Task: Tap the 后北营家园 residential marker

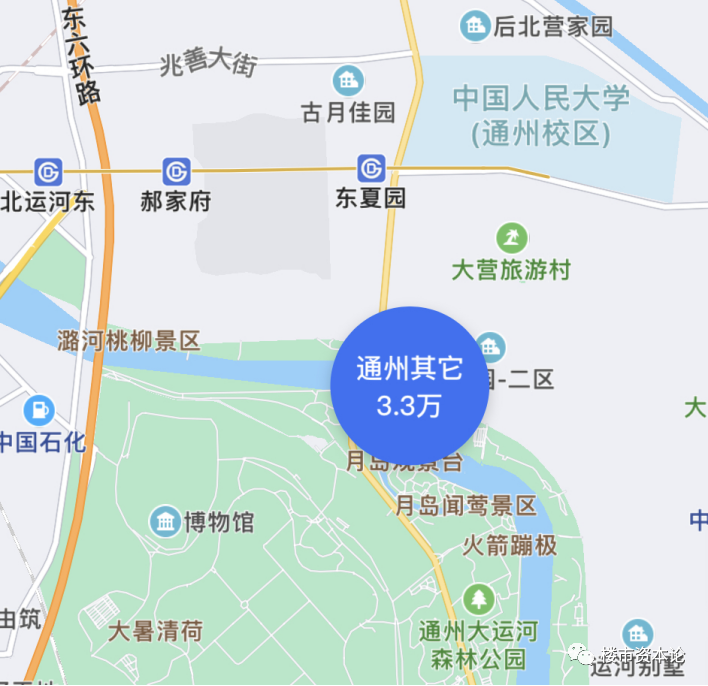Action: 474,25
